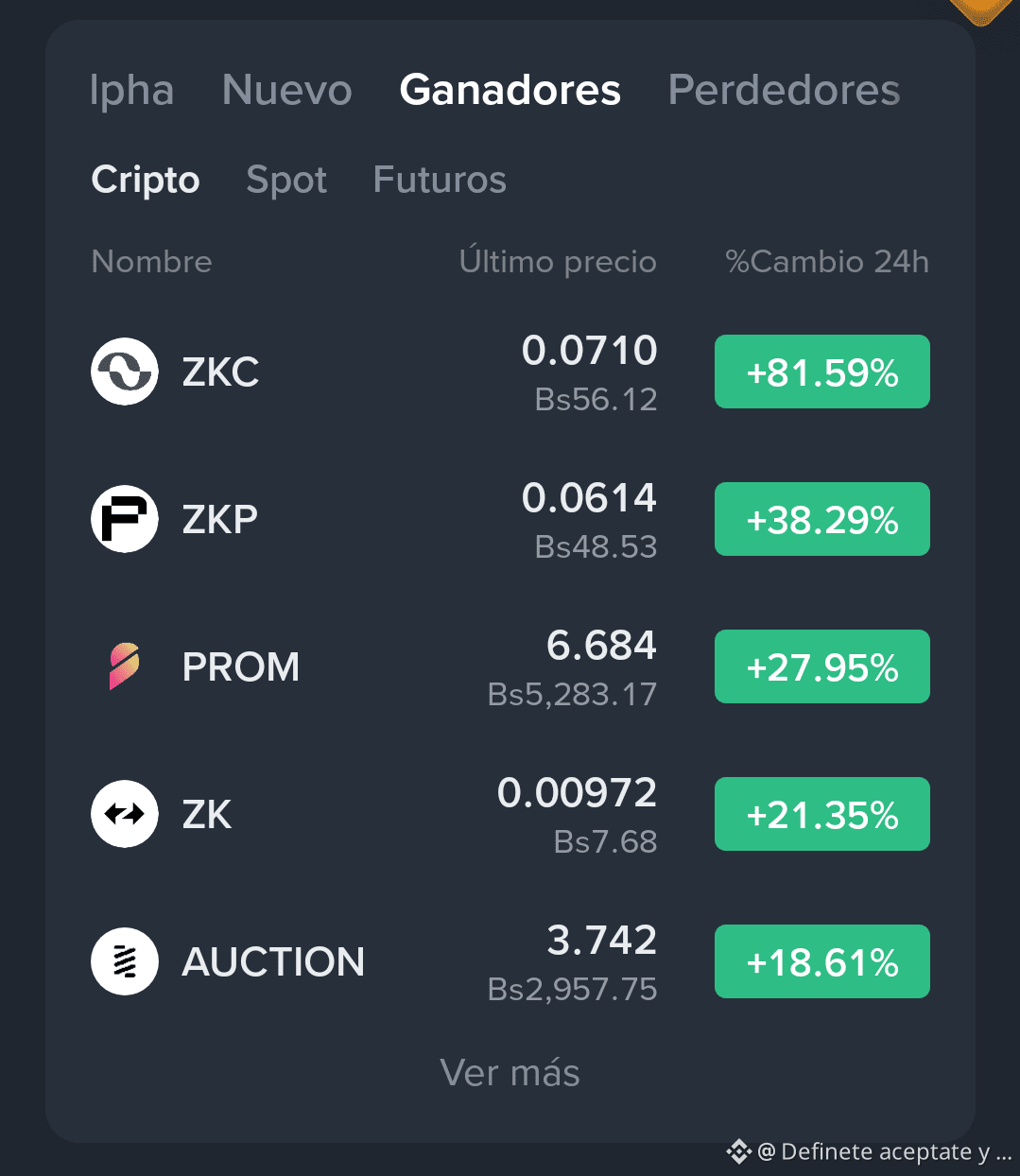
Task: Switch to the Spot sub-tab
Action: pyautogui.click(x=286, y=180)
